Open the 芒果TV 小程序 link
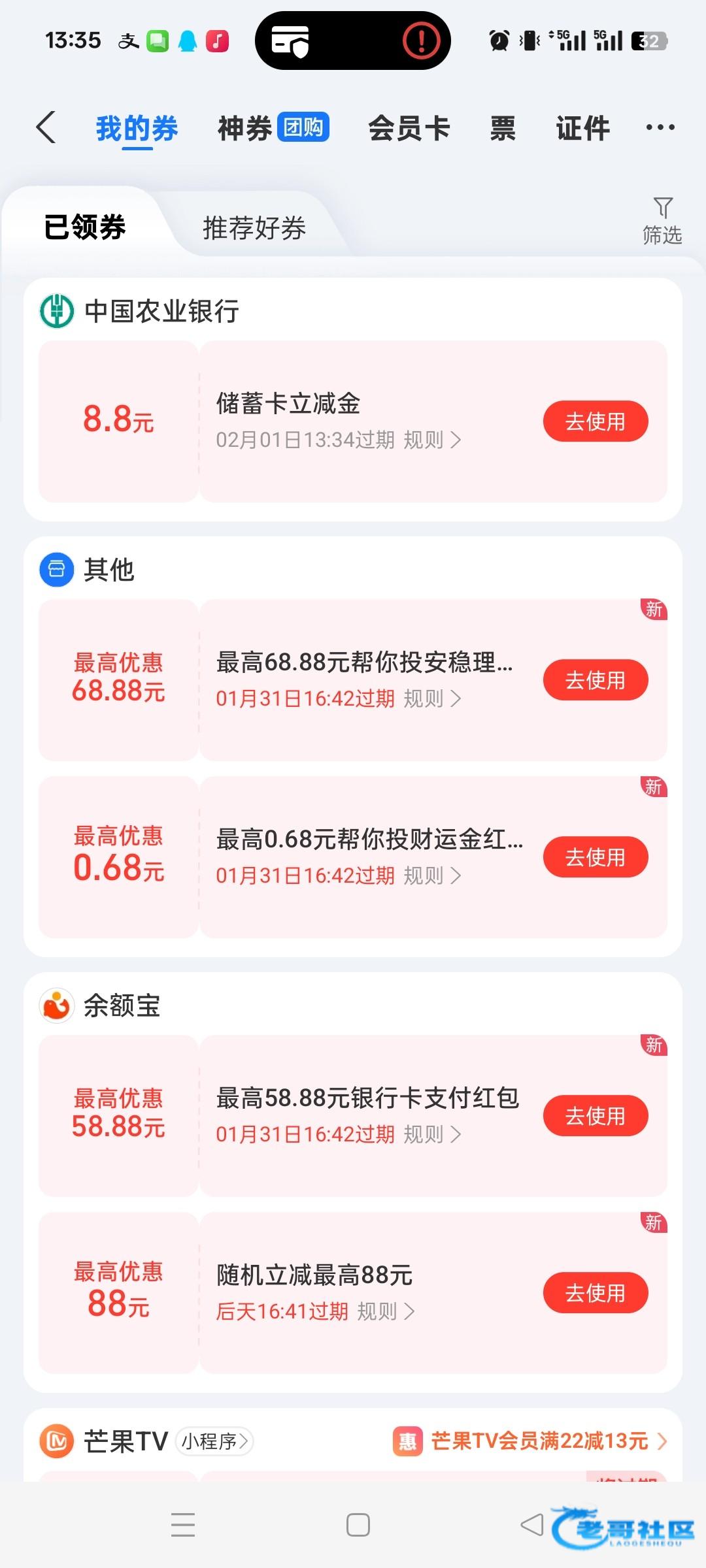The width and height of the screenshot is (706, 1568). click(214, 1441)
